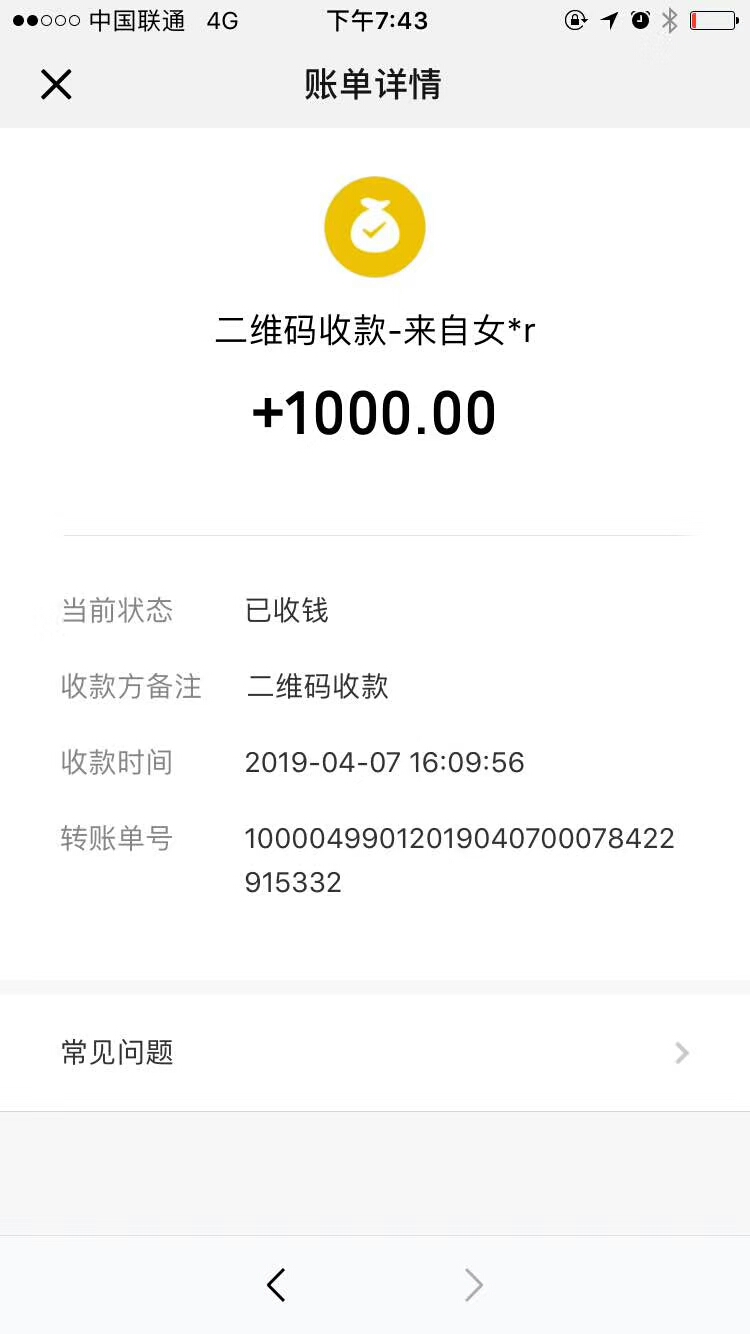Close the 账单详情 page
Viewport: 750px width, 1334px height.
(56, 84)
